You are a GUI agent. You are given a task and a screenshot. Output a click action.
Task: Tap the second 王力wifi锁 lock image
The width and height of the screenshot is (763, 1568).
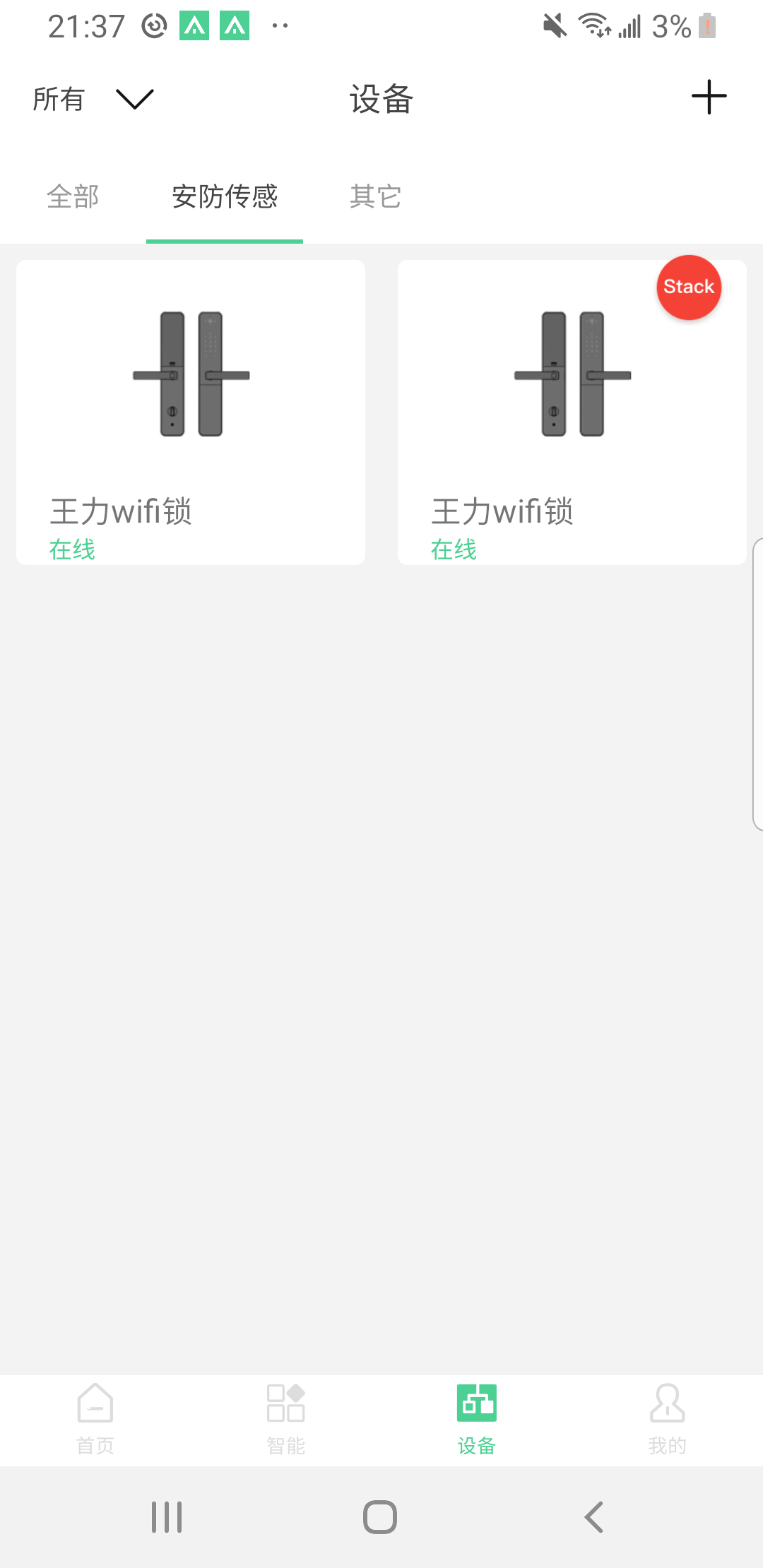pyautogui.click(x=572, y=374)
